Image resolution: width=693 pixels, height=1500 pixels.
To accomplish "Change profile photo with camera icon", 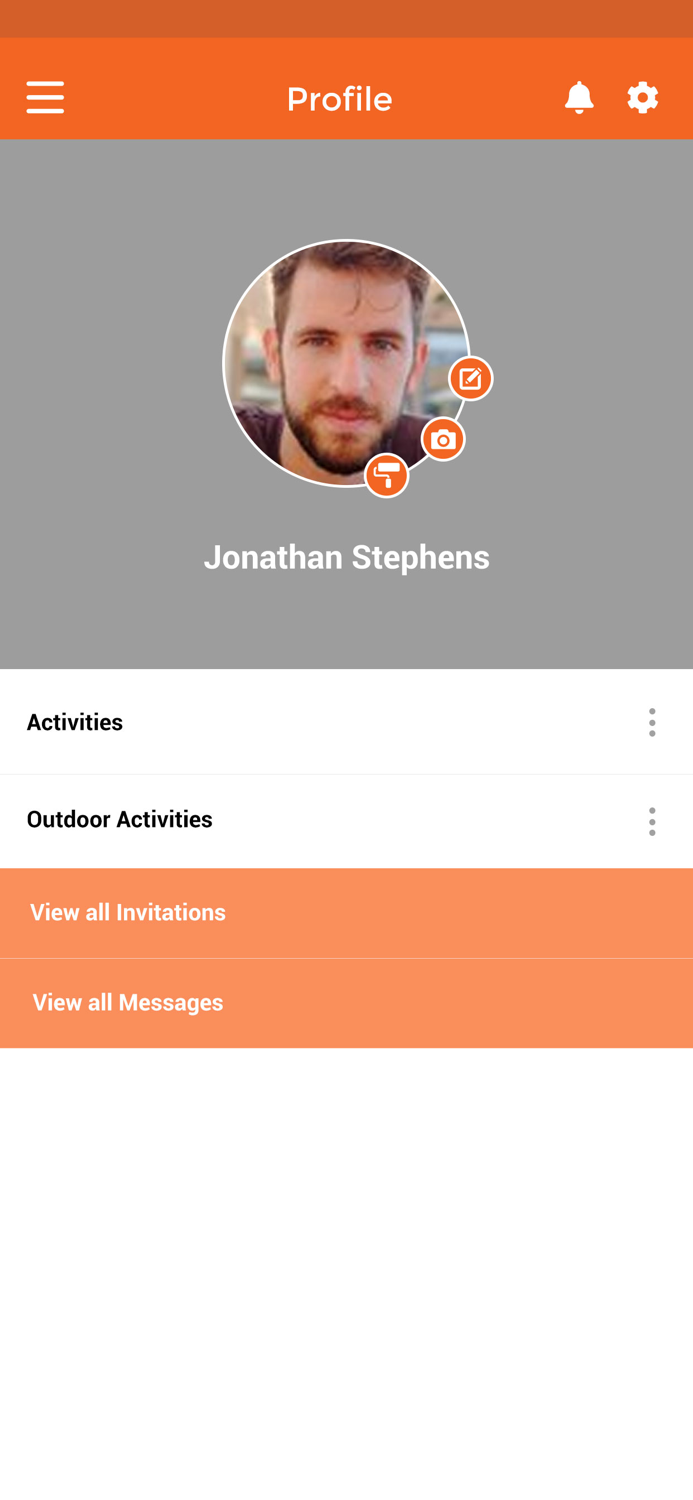I will pos(443,439).
